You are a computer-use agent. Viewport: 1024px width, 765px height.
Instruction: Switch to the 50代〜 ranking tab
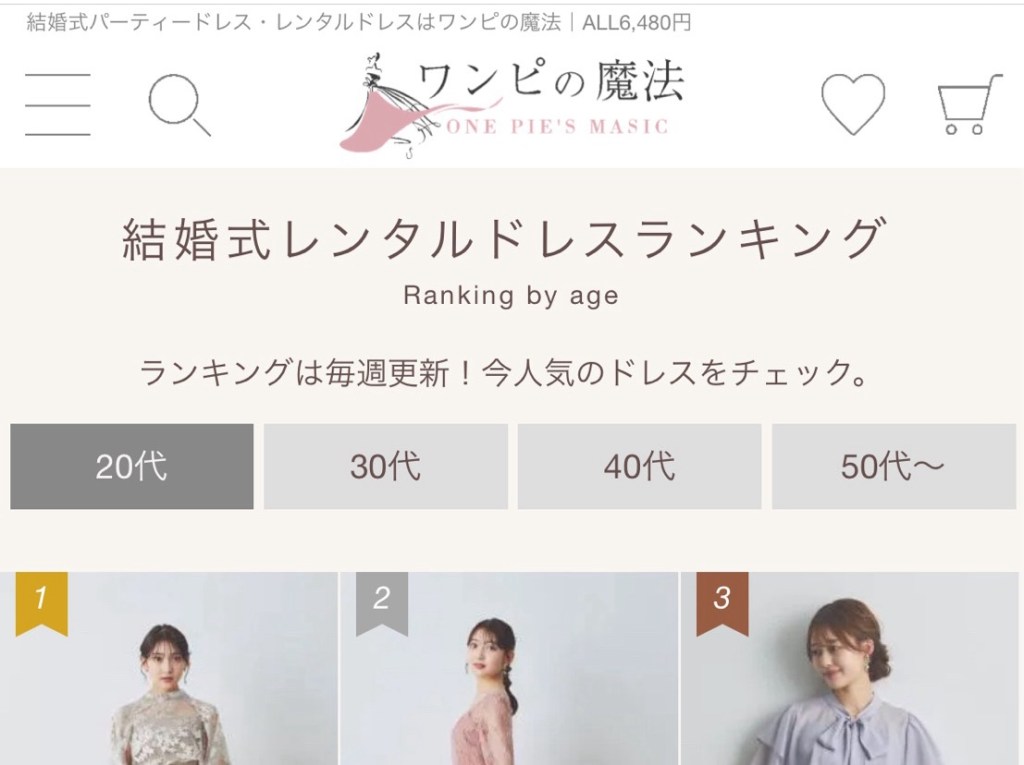[893, 466]
